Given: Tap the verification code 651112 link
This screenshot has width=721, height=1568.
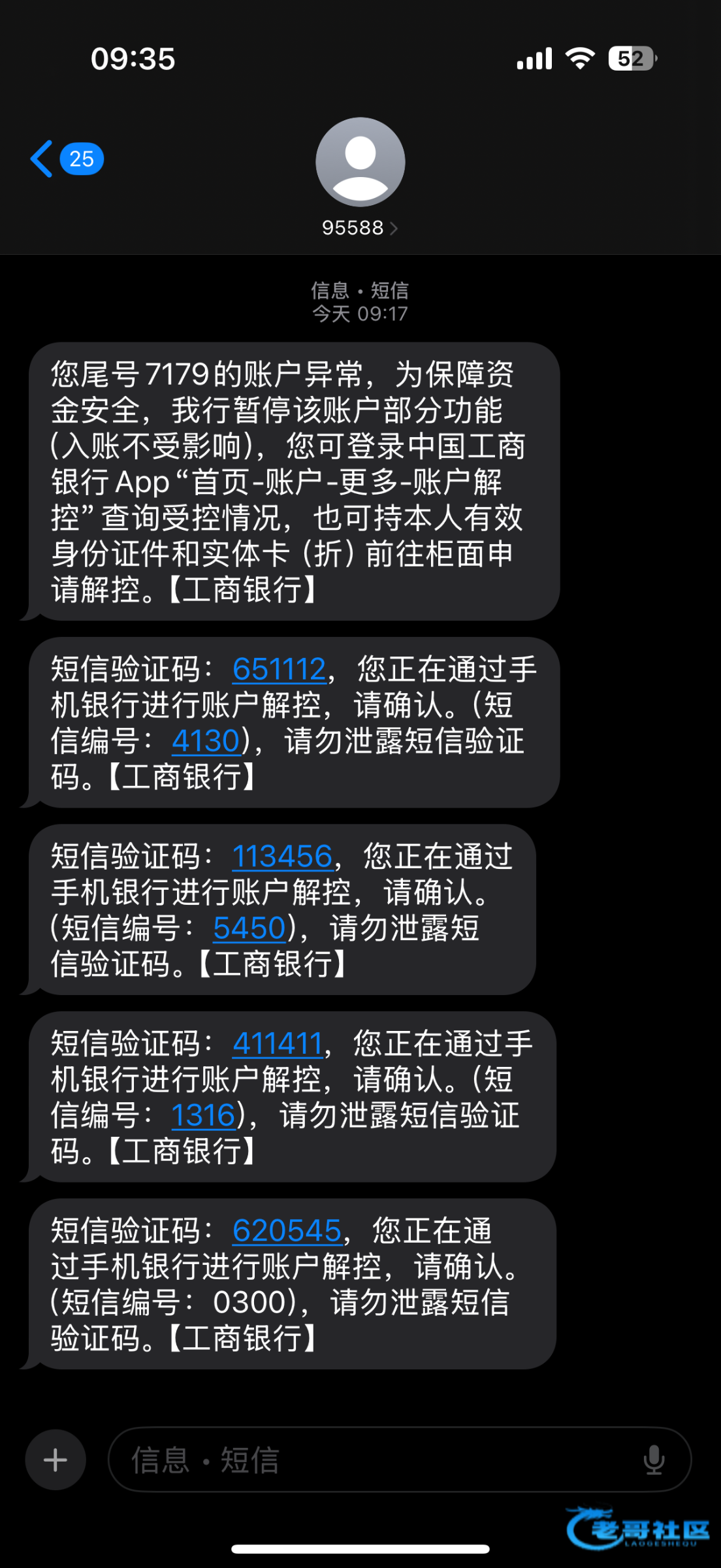Looking at the screenshot, I should (279, 670).
